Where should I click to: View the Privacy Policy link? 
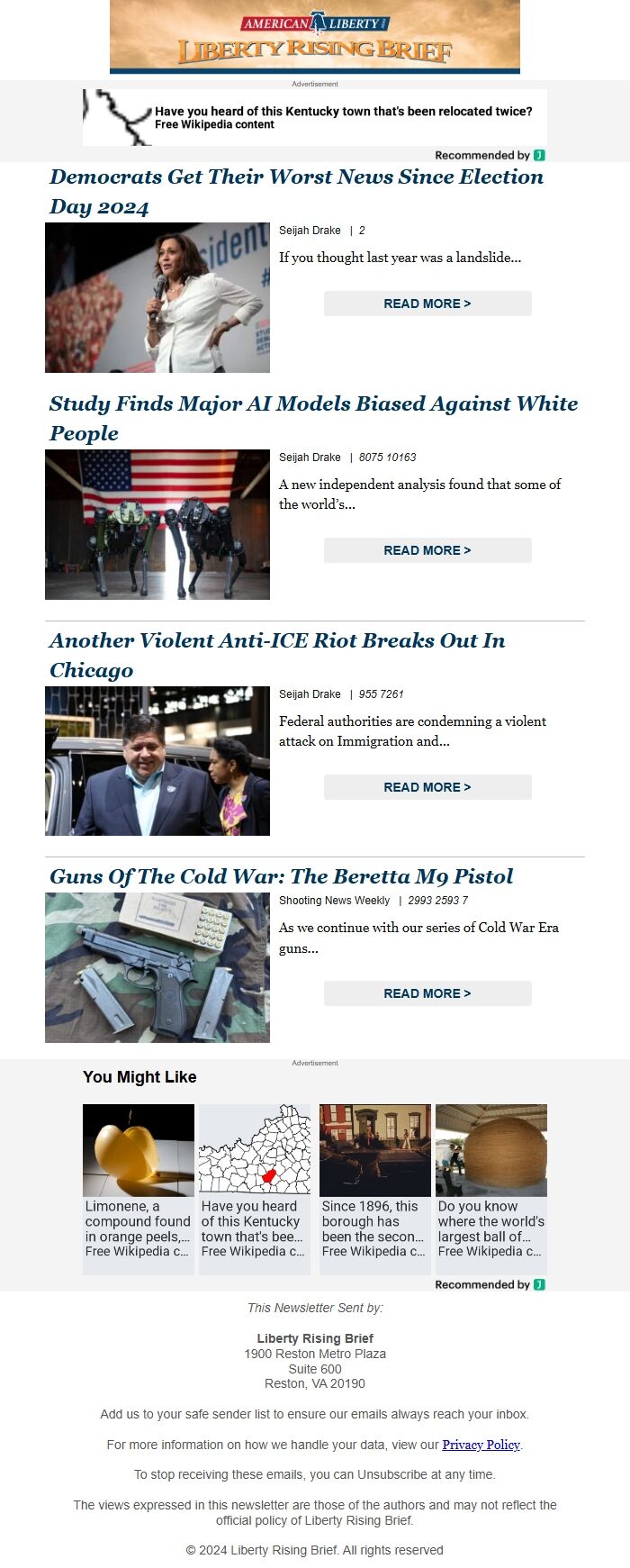point(481,1445)
